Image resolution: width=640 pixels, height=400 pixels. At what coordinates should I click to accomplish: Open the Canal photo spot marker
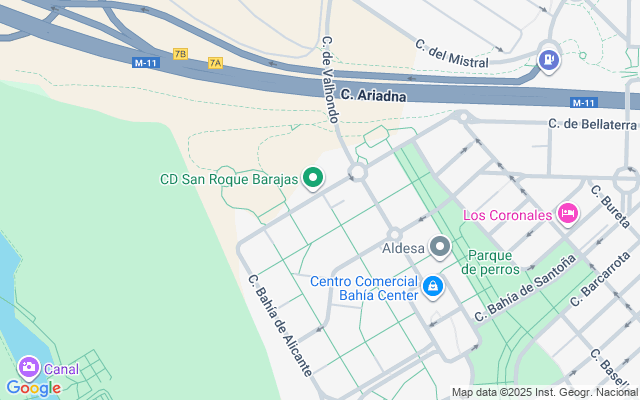[x=29, y=367]
